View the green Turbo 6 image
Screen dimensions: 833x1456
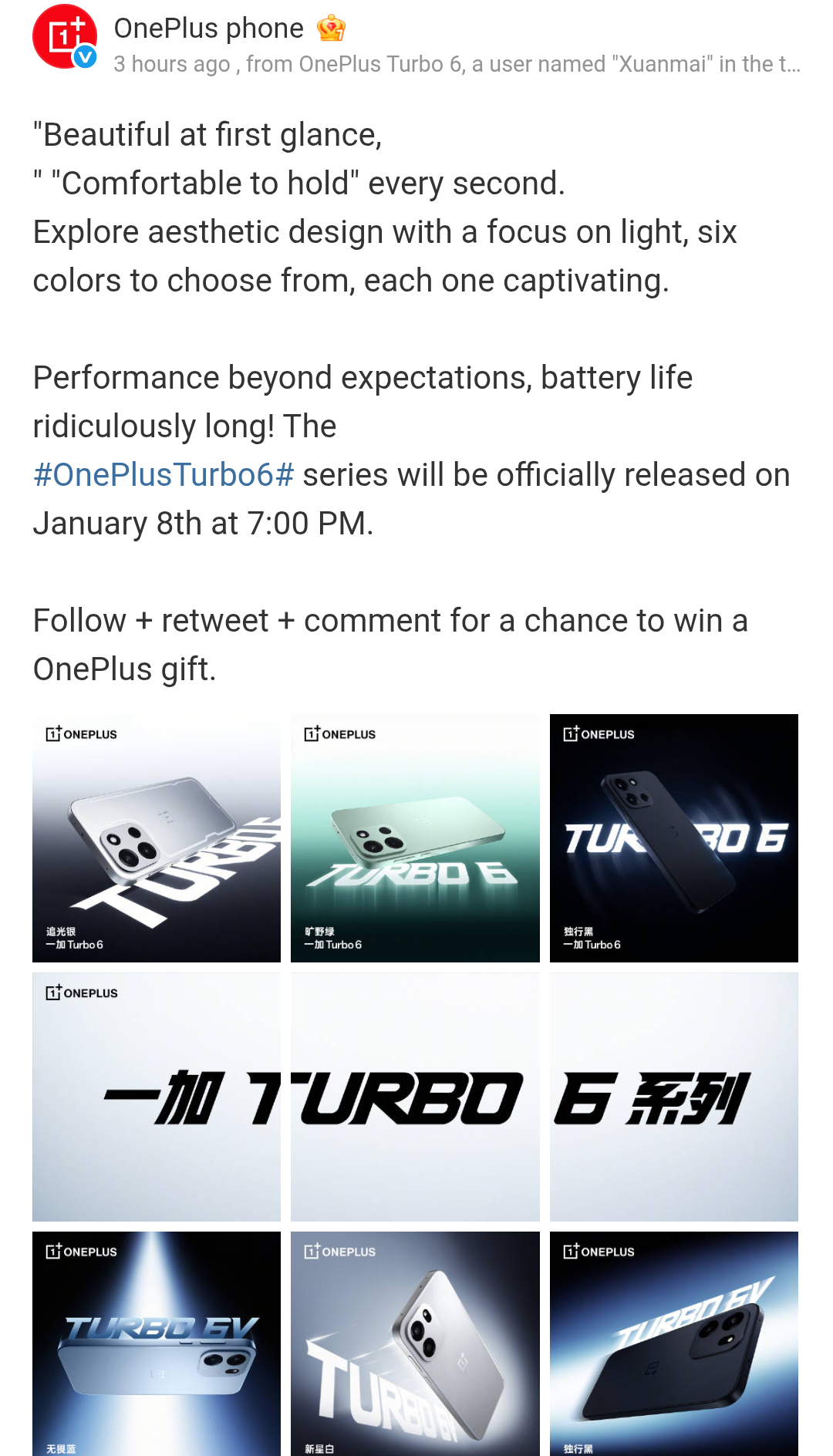415,838
